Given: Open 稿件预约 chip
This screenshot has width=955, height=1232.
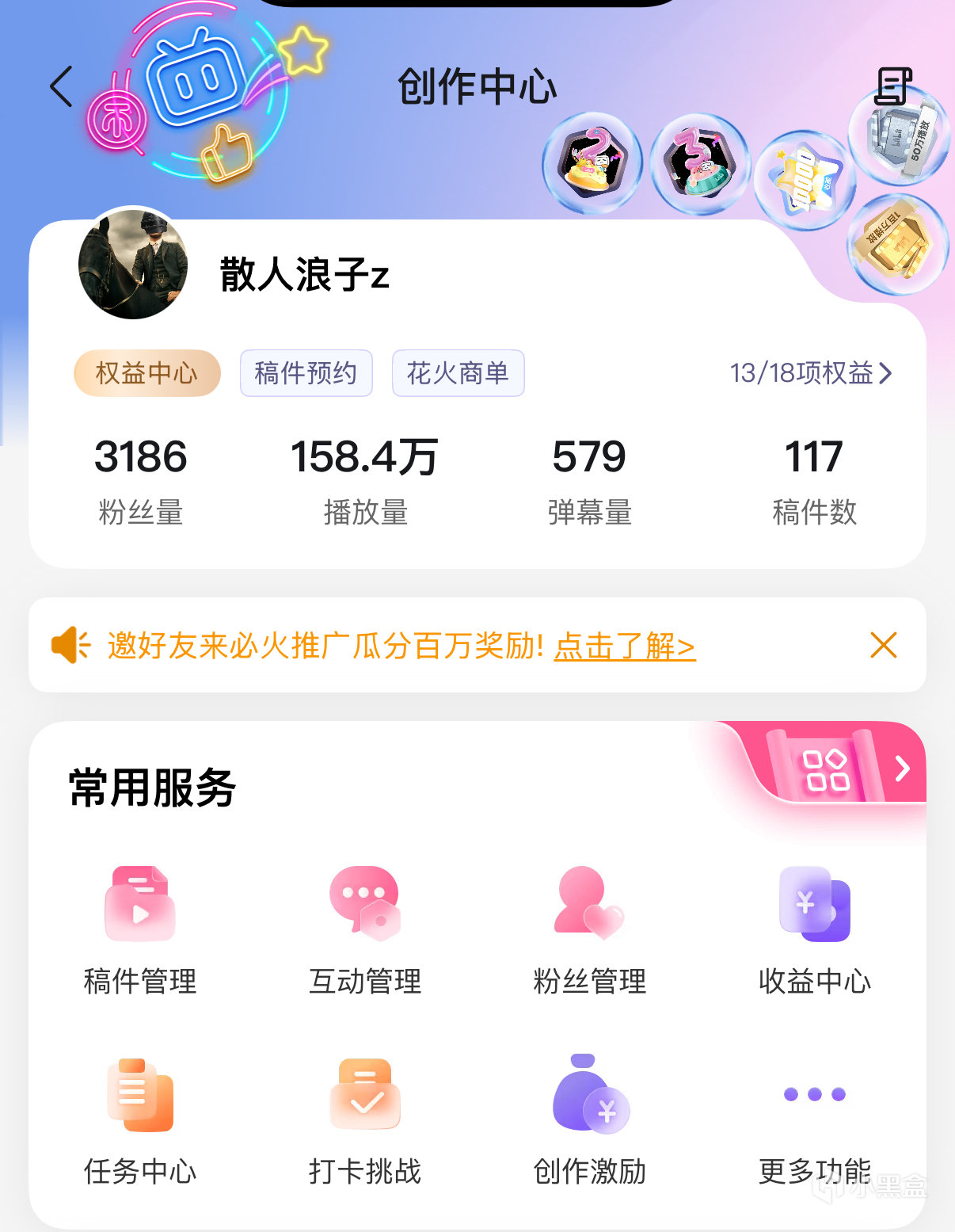Looking at the screenshot, I should pyautogui.click(x=306, y=373).
